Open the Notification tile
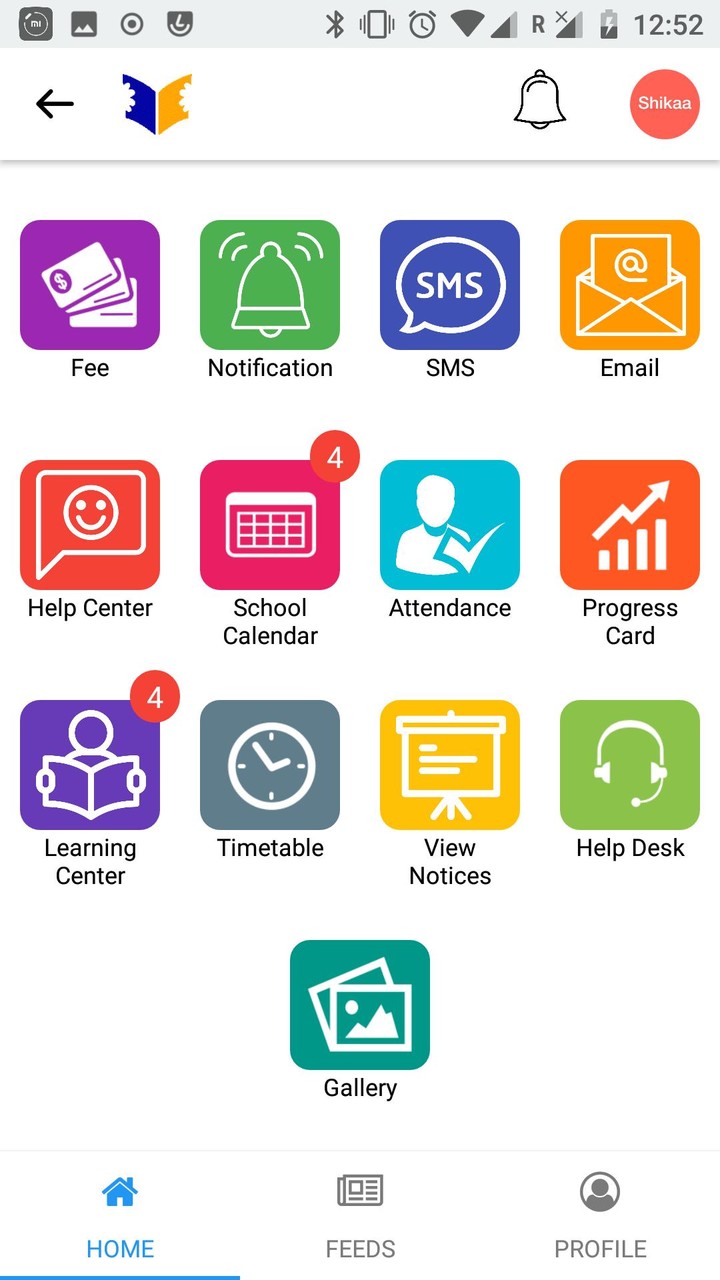The image size is (720, 1280). 270,286
